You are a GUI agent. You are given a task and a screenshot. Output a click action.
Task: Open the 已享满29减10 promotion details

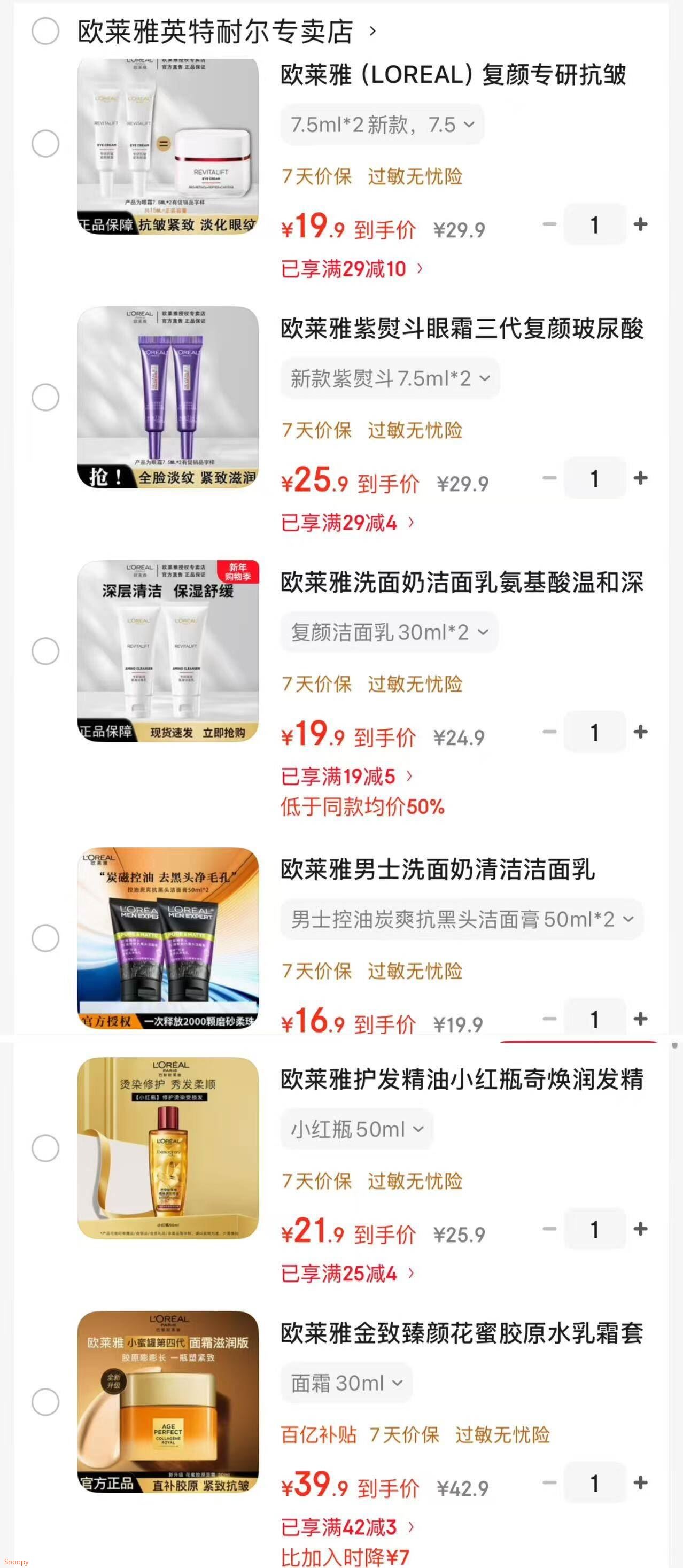347,268
